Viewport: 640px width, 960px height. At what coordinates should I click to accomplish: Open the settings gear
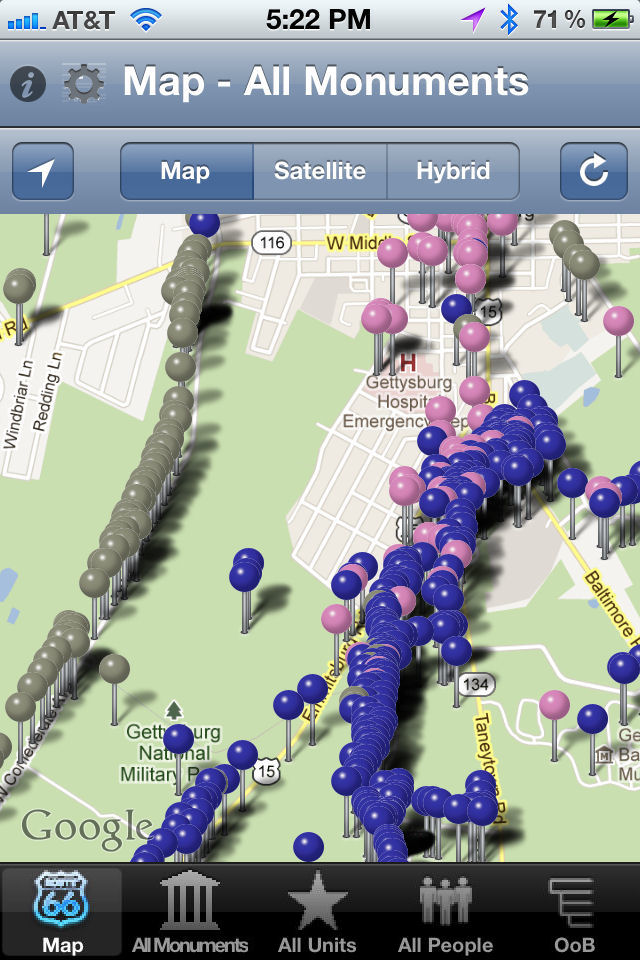84,84
